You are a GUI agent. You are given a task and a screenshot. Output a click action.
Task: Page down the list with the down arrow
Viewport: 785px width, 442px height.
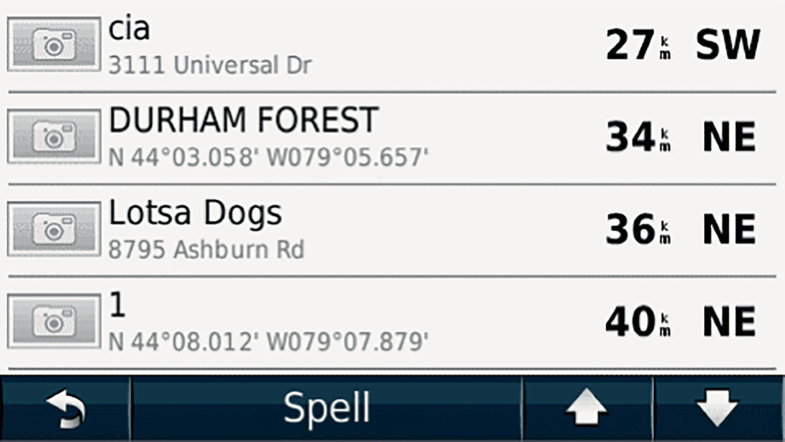click(x=719, y=409)
